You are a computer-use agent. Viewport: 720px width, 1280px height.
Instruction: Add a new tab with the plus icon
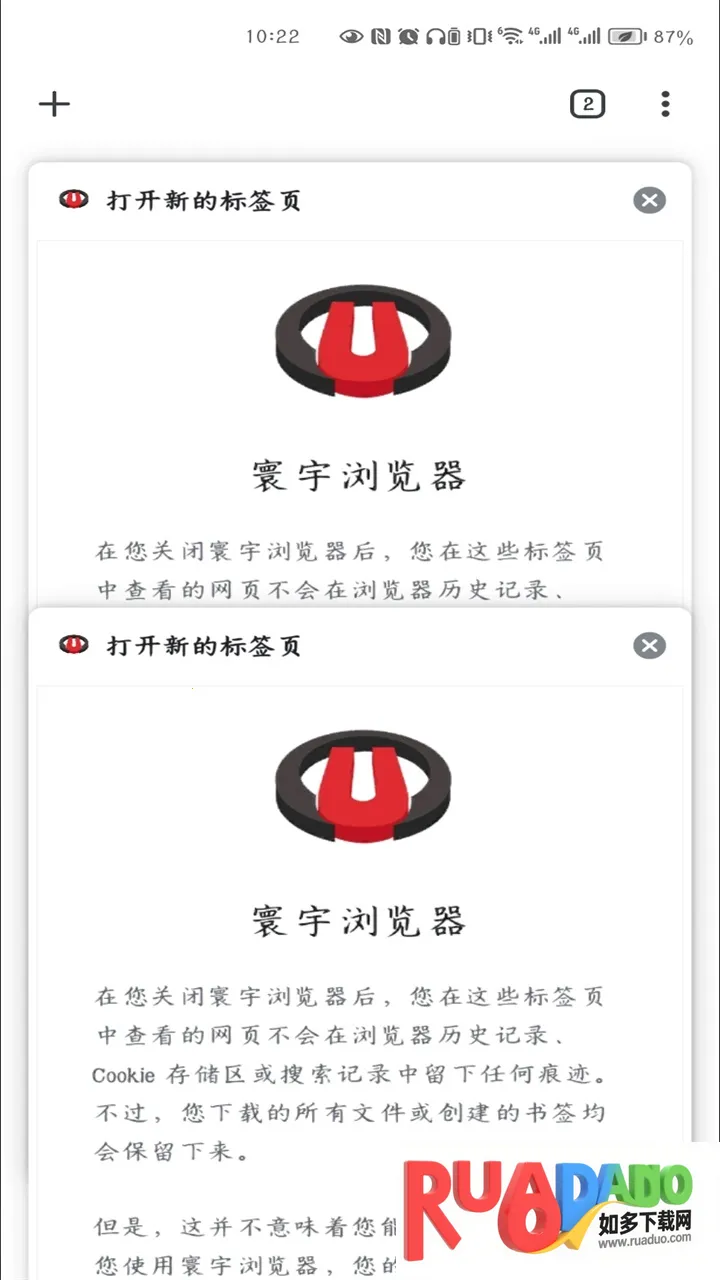click(x=55, y=104)
